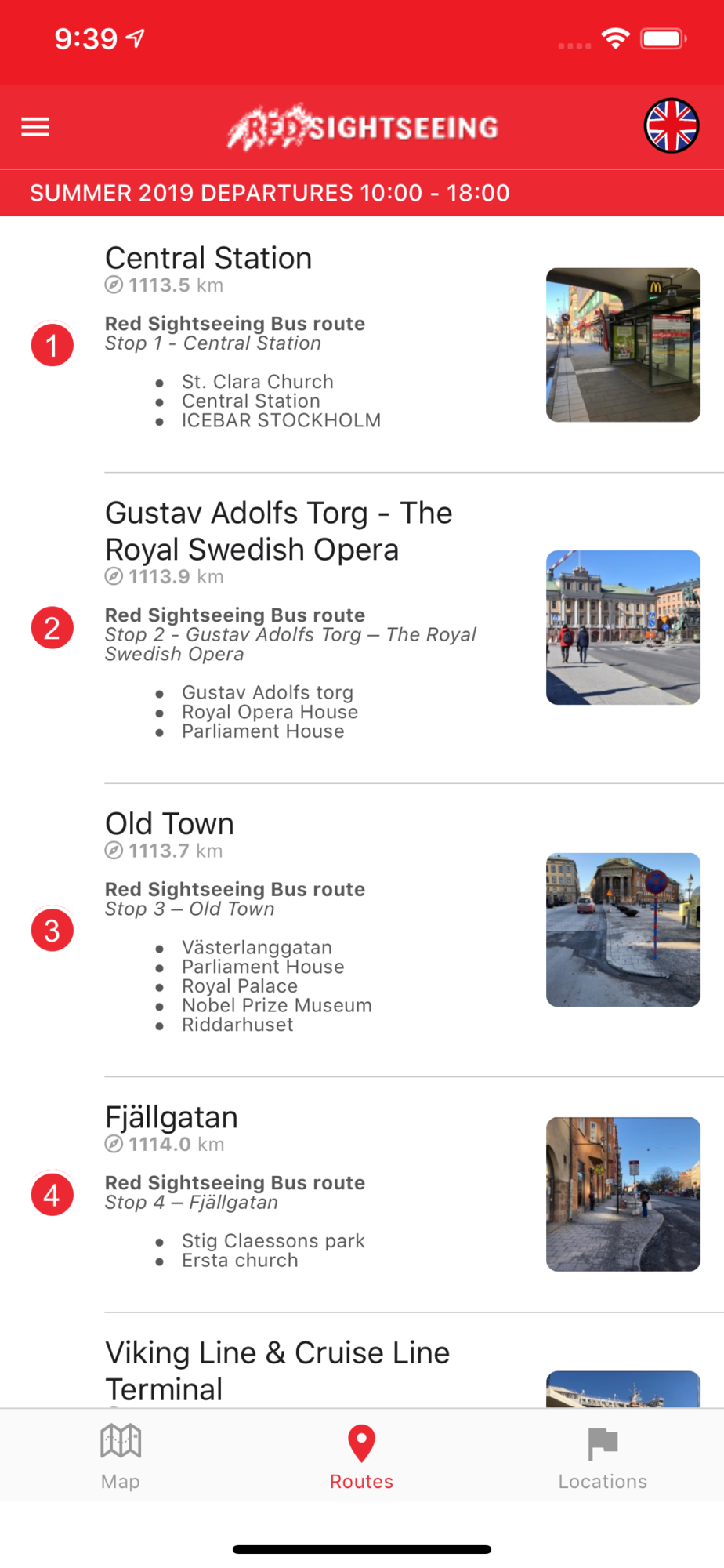The width and height of the screenshot is (724, 1568).
Task: Switch to the Map tab
Action: coord(121,1457)
